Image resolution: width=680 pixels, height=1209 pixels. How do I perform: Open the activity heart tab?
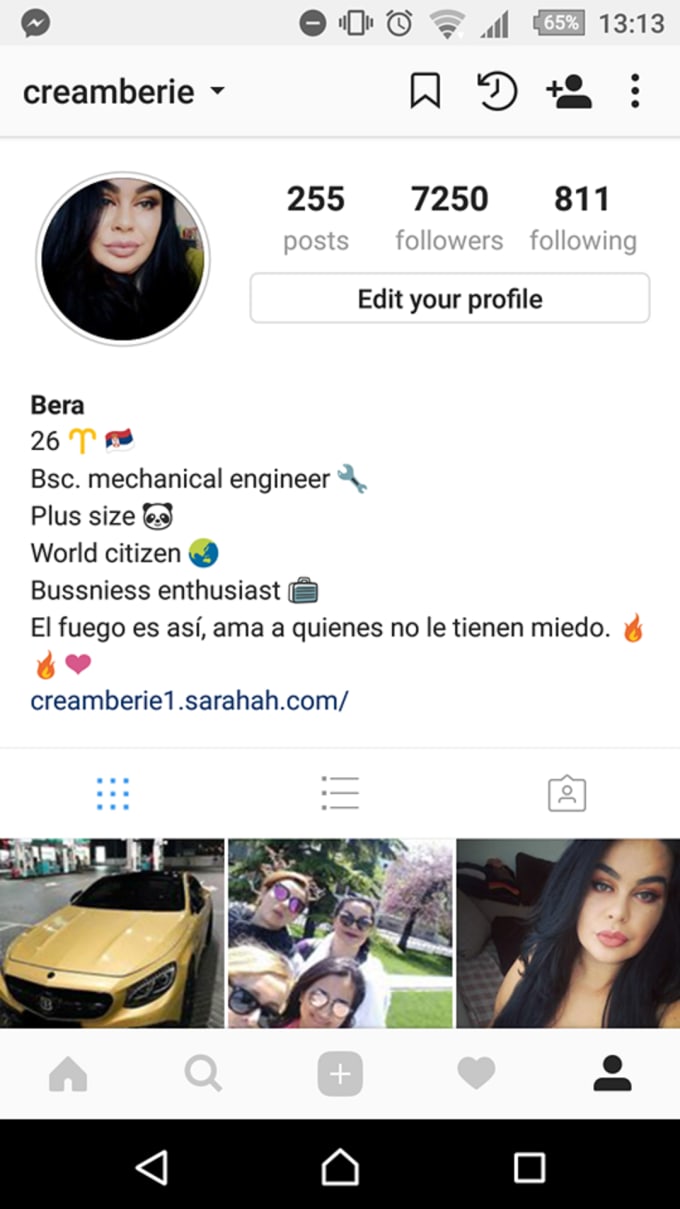(476, 1075)
